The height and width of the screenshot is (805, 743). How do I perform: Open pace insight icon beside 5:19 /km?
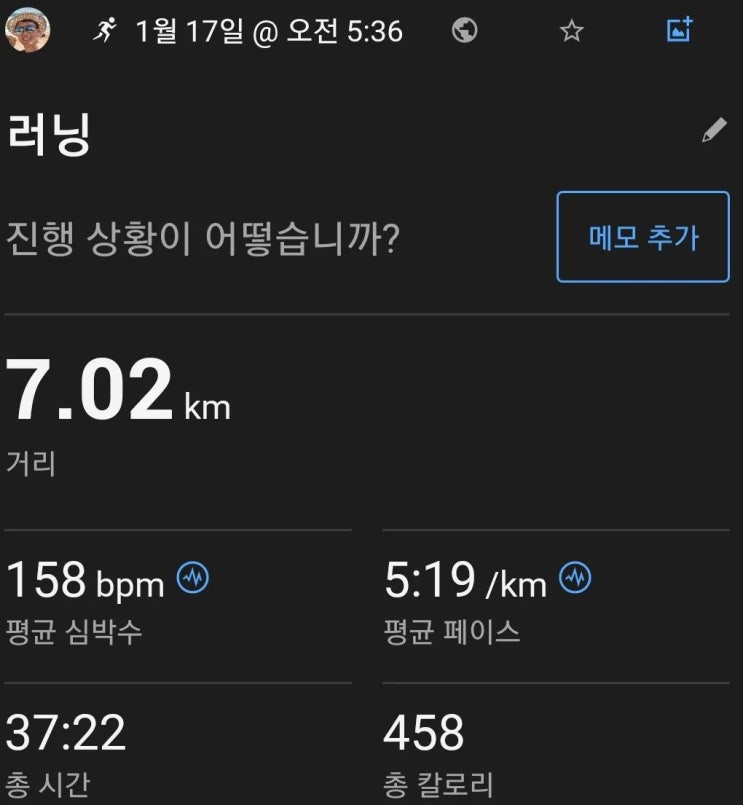coord(575,578)
